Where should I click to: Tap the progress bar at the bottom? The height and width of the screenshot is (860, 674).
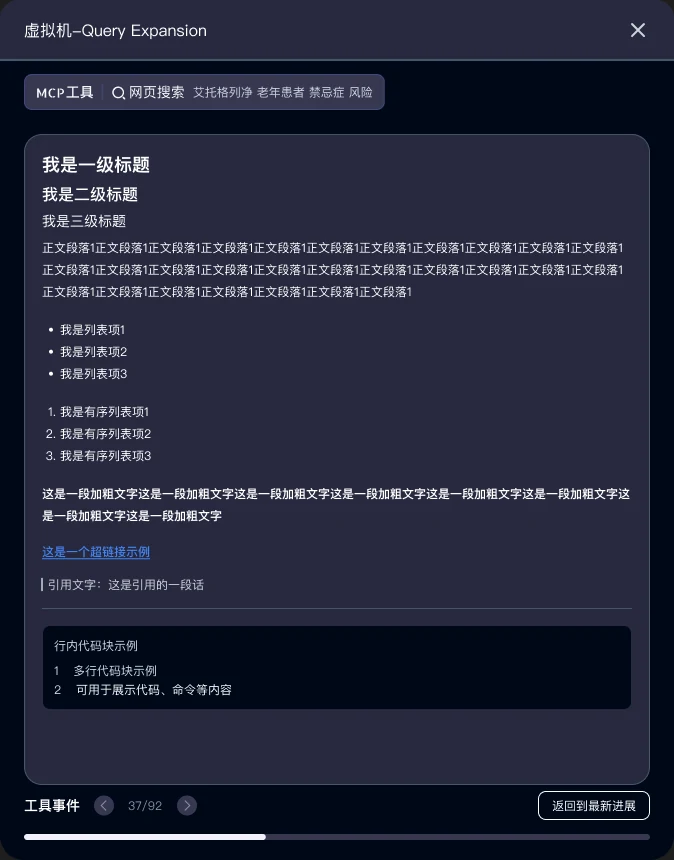click(337, 837)
